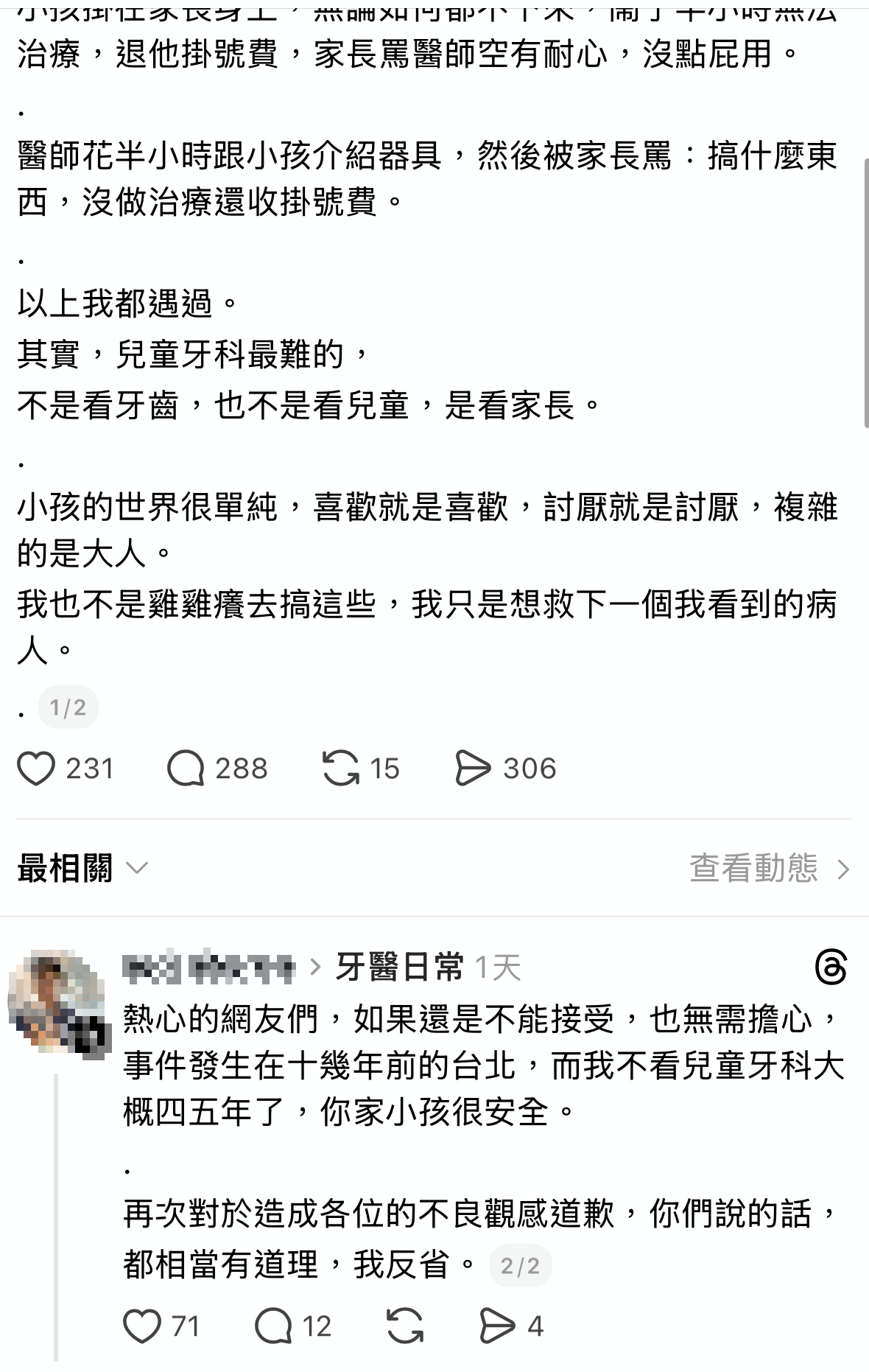Image resolution: width=869 pixels, height=1372 pixels.
Task: Repost the 2/2 reply
Action: (x=404, y=1326)
